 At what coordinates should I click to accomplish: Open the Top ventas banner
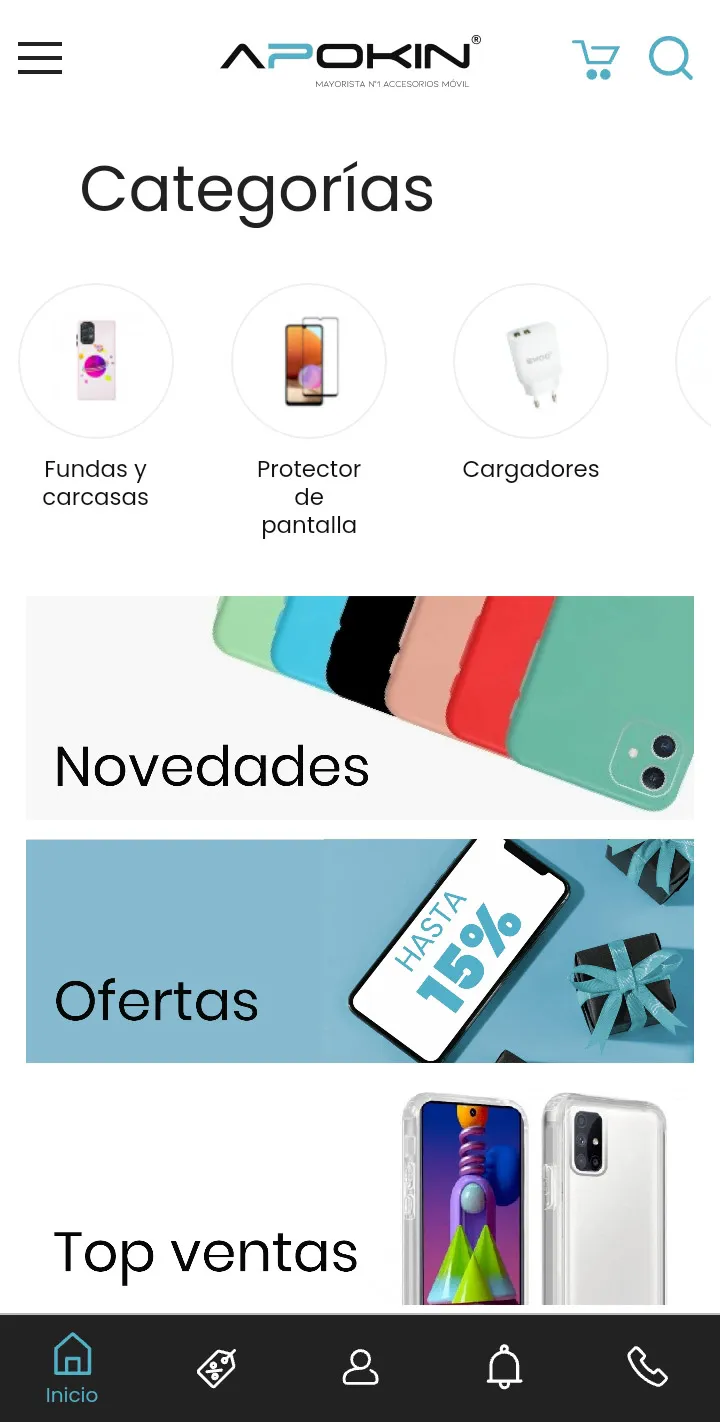point(360,1200)
